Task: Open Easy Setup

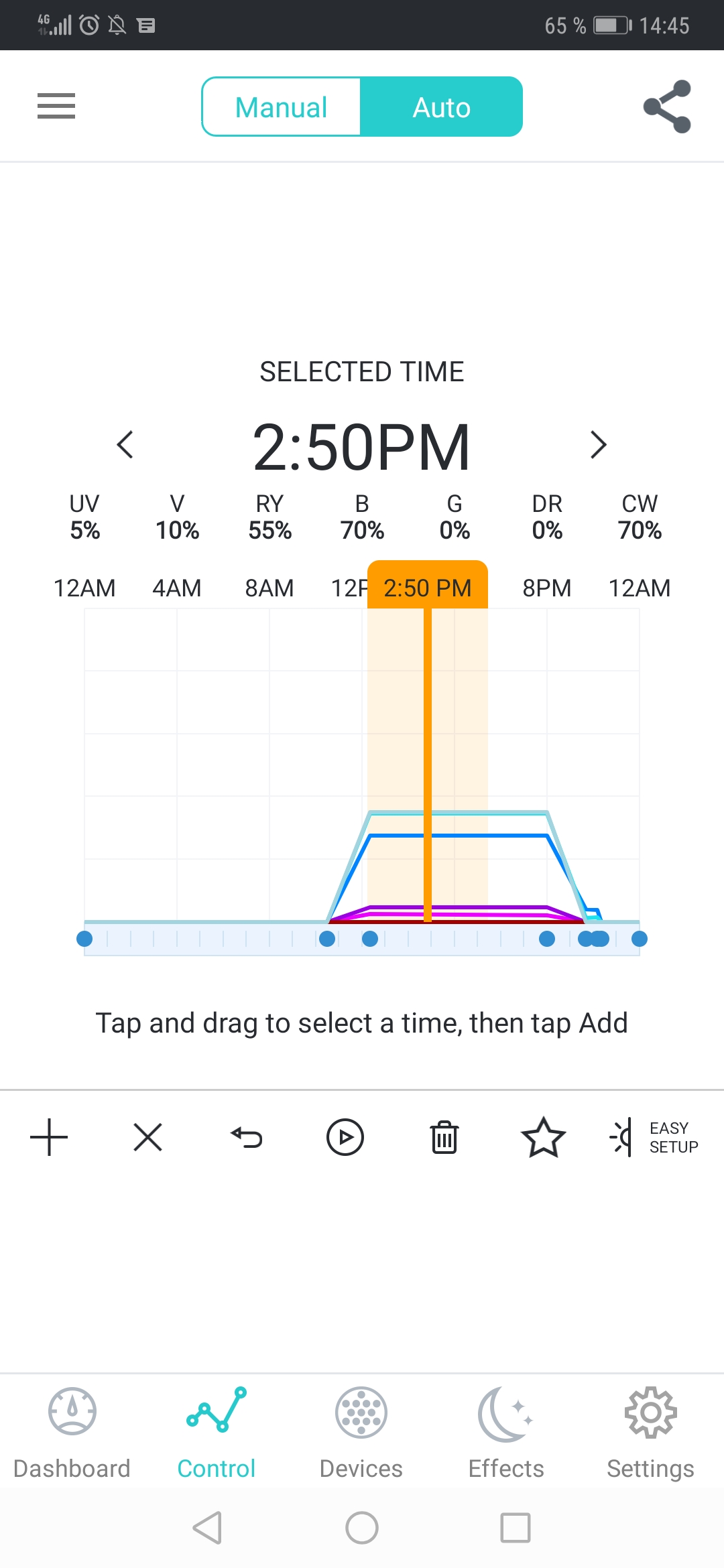Action: tap(654, 1137)
